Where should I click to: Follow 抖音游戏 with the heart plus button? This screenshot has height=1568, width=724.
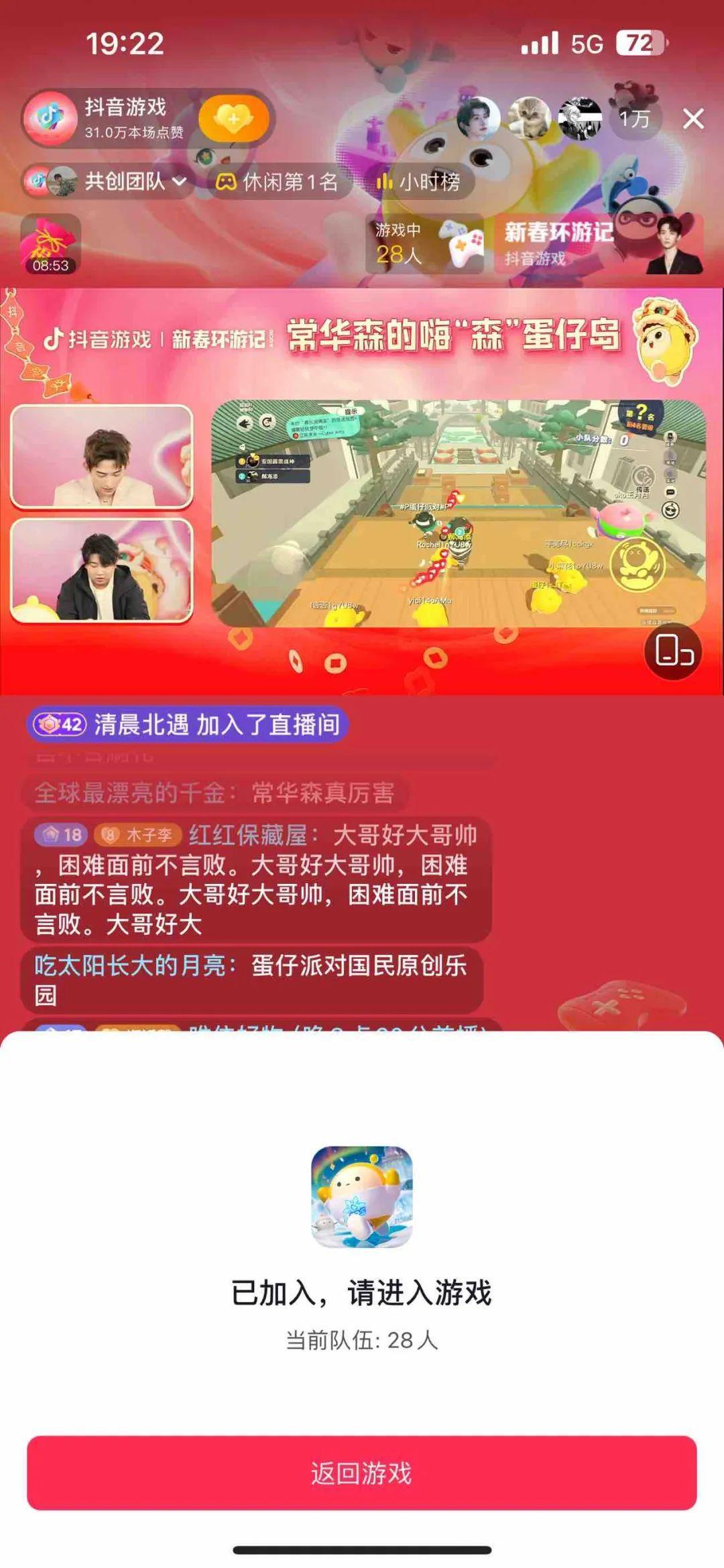[x=233, y=119]
